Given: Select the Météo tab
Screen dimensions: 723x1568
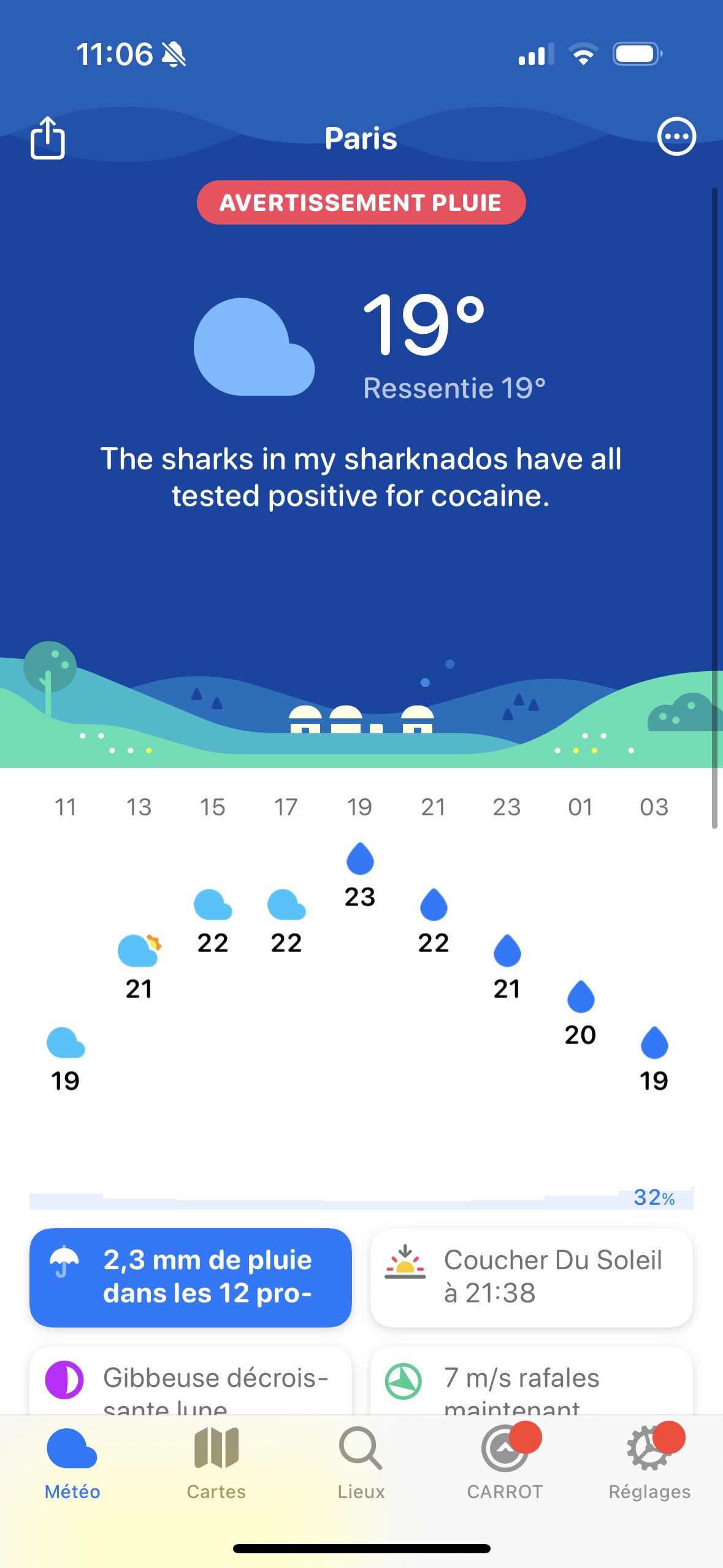Looking at the screenshot, I should point(72,1464).
